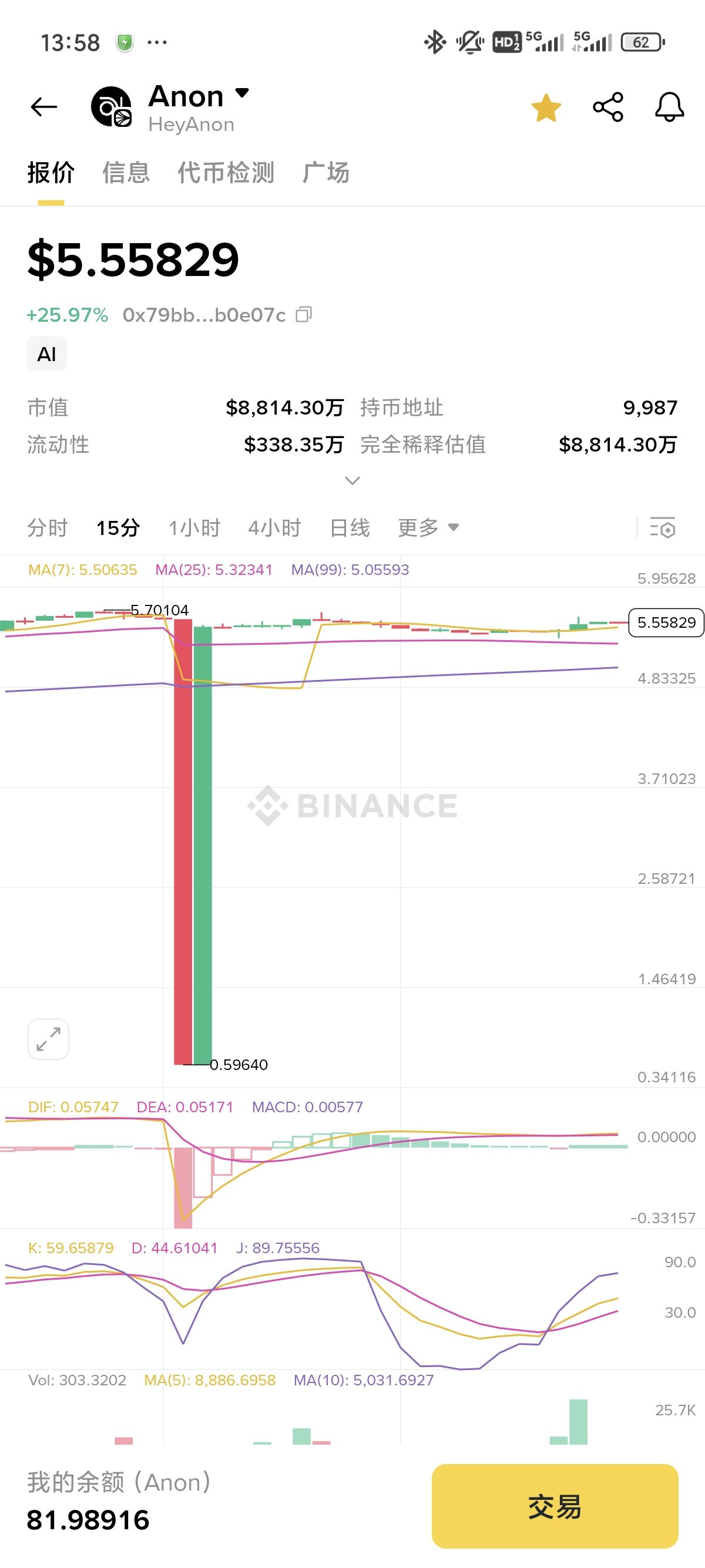Image resolution: width=705 pixels, height=1568 pixels.
Task: Open the Anon token dropdown
Action: (x=242, y=93)
